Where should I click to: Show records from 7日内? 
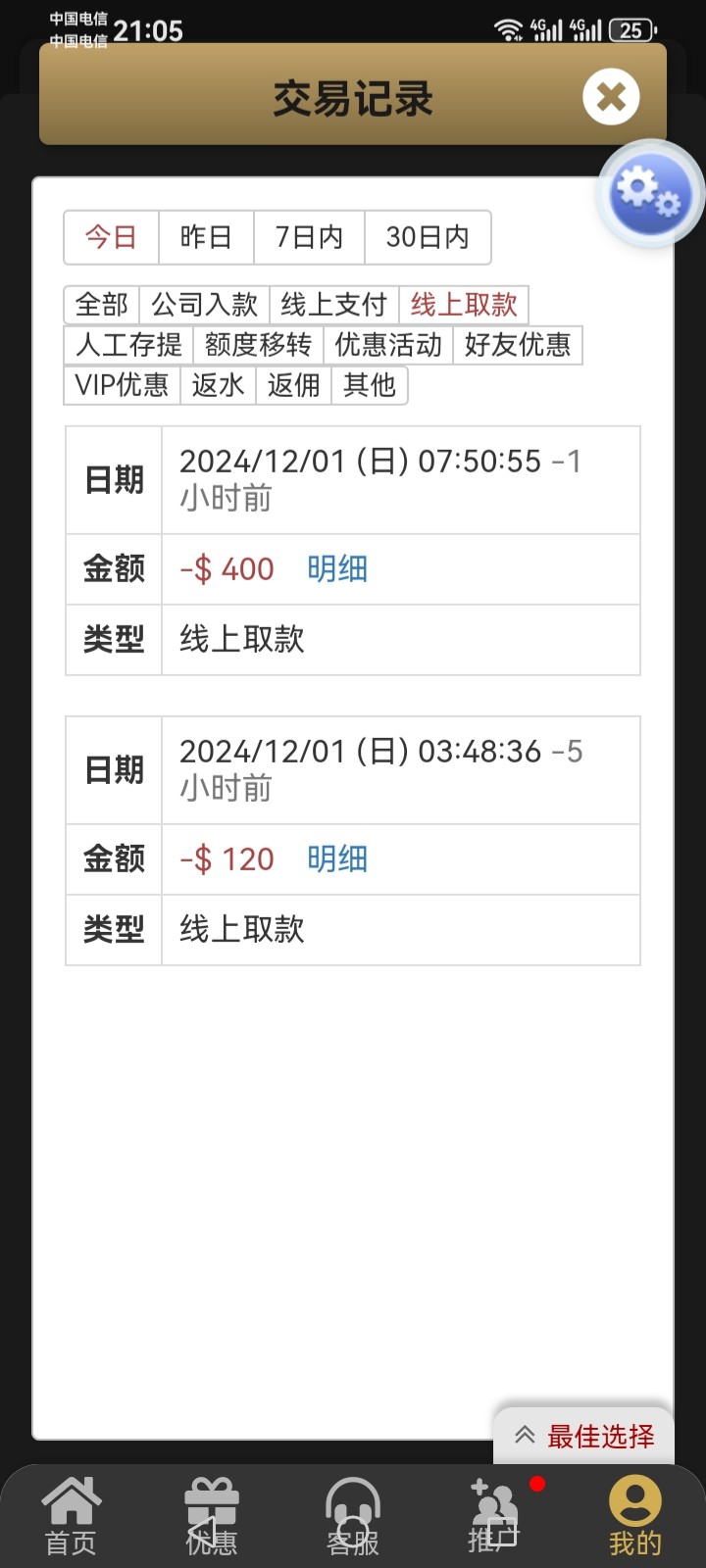[x=309, y=237]
